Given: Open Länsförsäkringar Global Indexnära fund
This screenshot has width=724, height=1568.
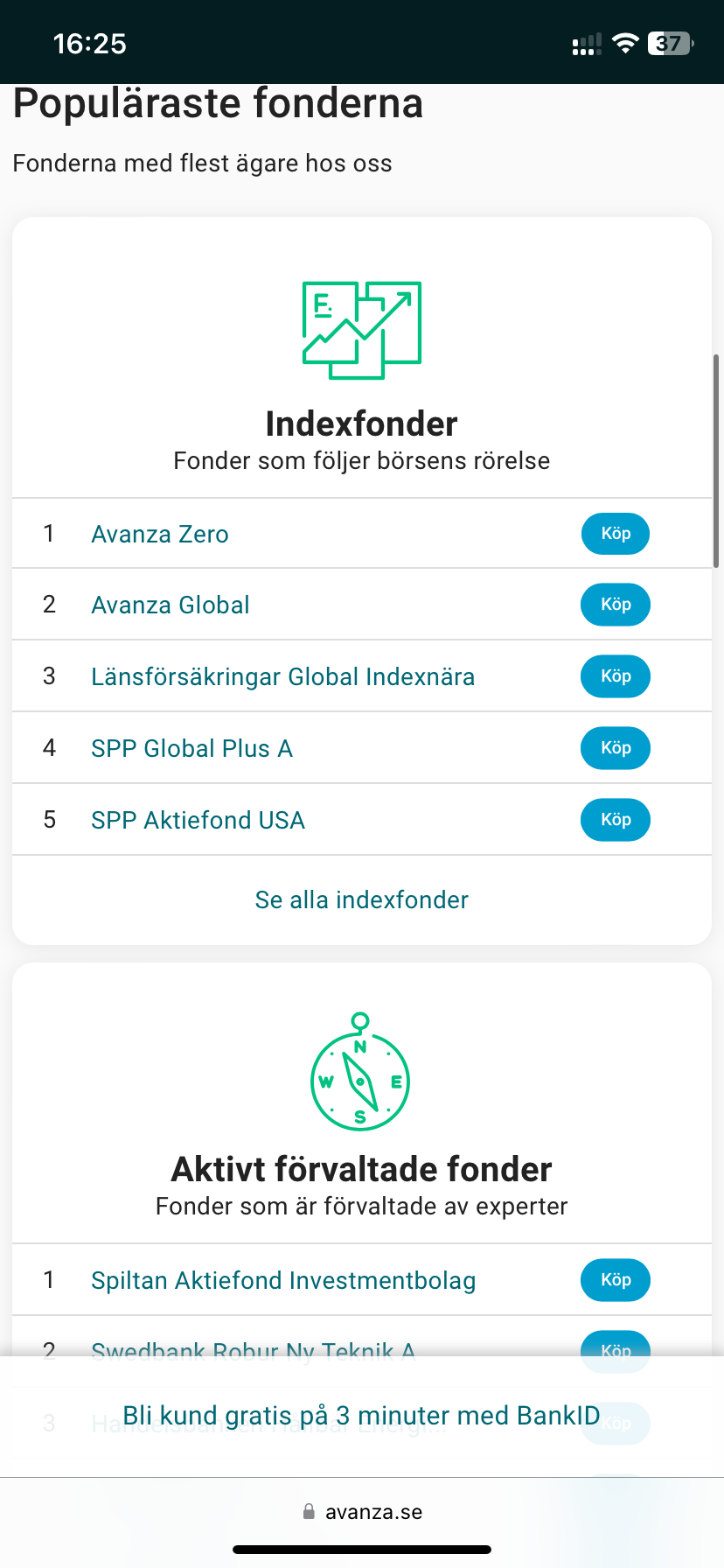Looking at the screenshot, I should 282,676.
